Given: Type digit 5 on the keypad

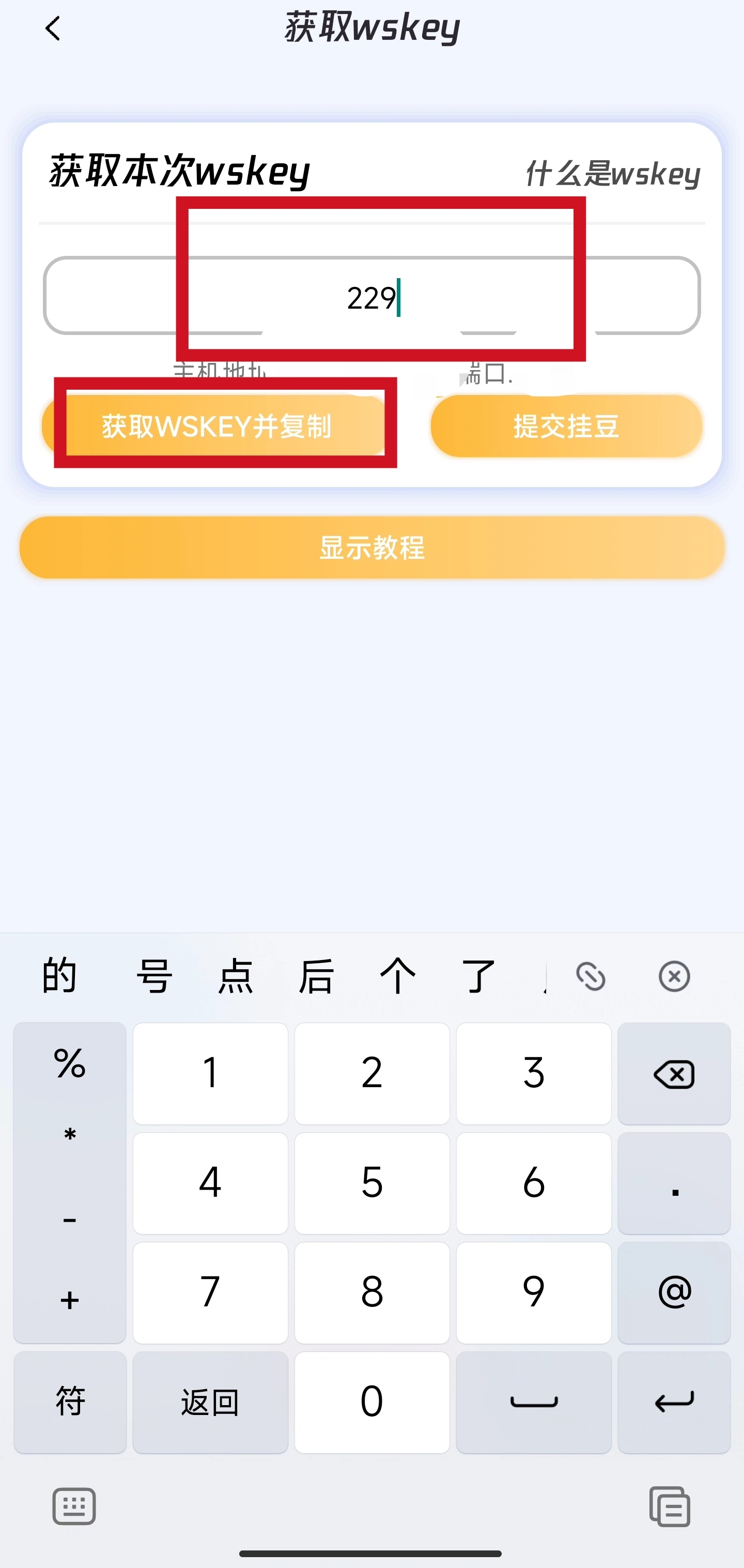Looking at the screenshot, I should [371, 1183].
